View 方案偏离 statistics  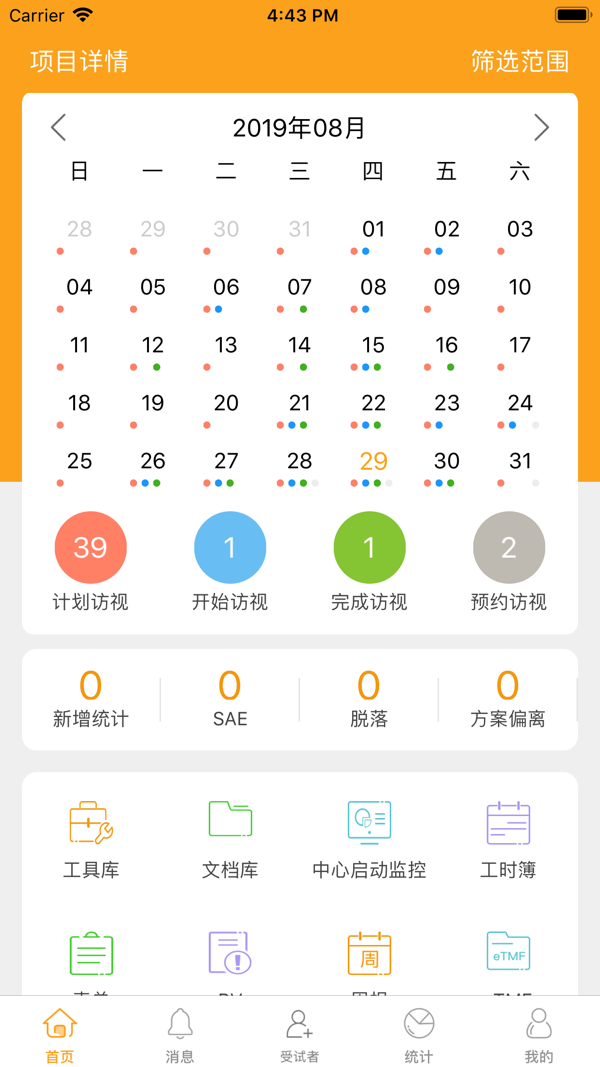pyautogui.click(x=508, y=698)
